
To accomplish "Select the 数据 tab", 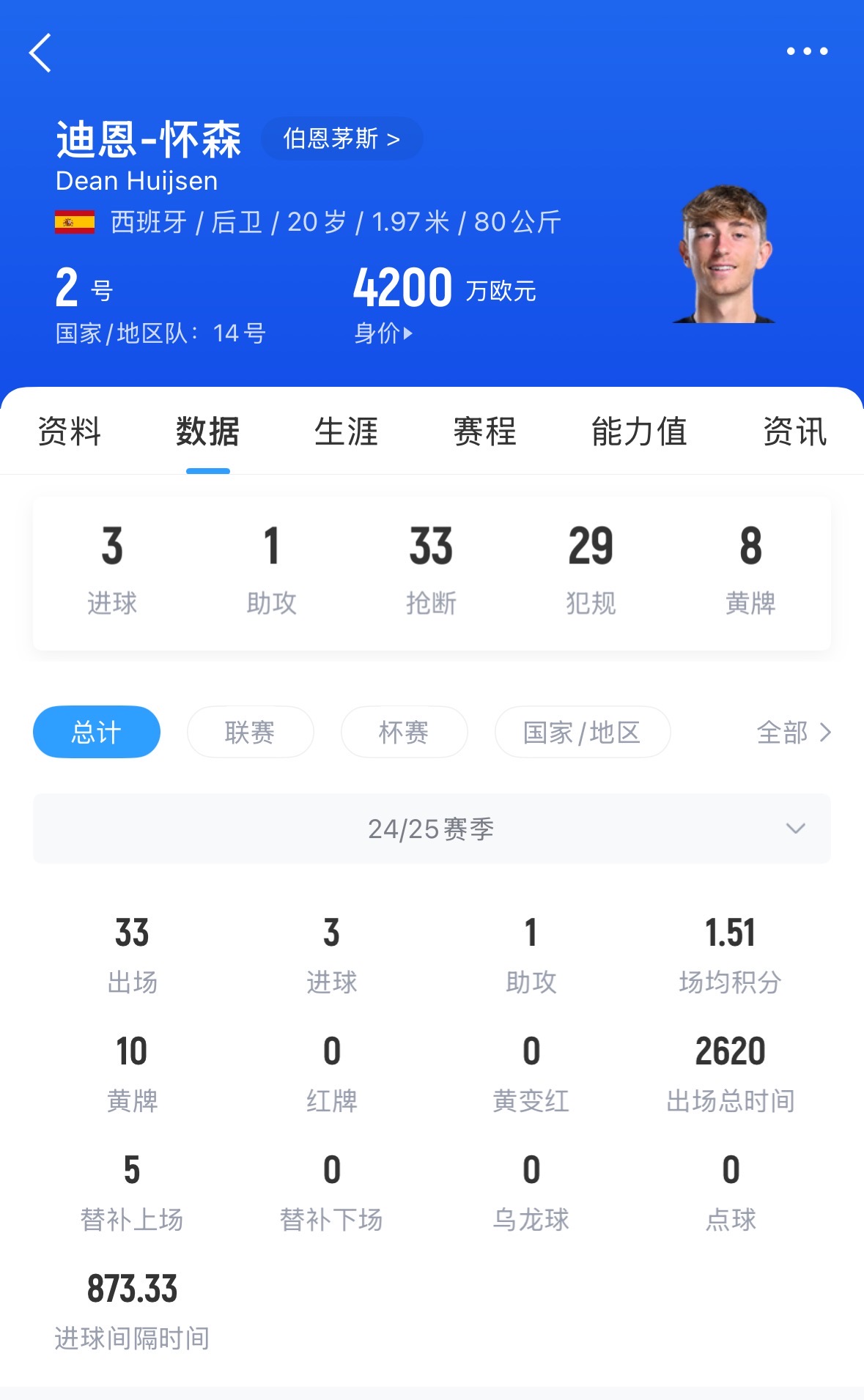I will point(207,432).
